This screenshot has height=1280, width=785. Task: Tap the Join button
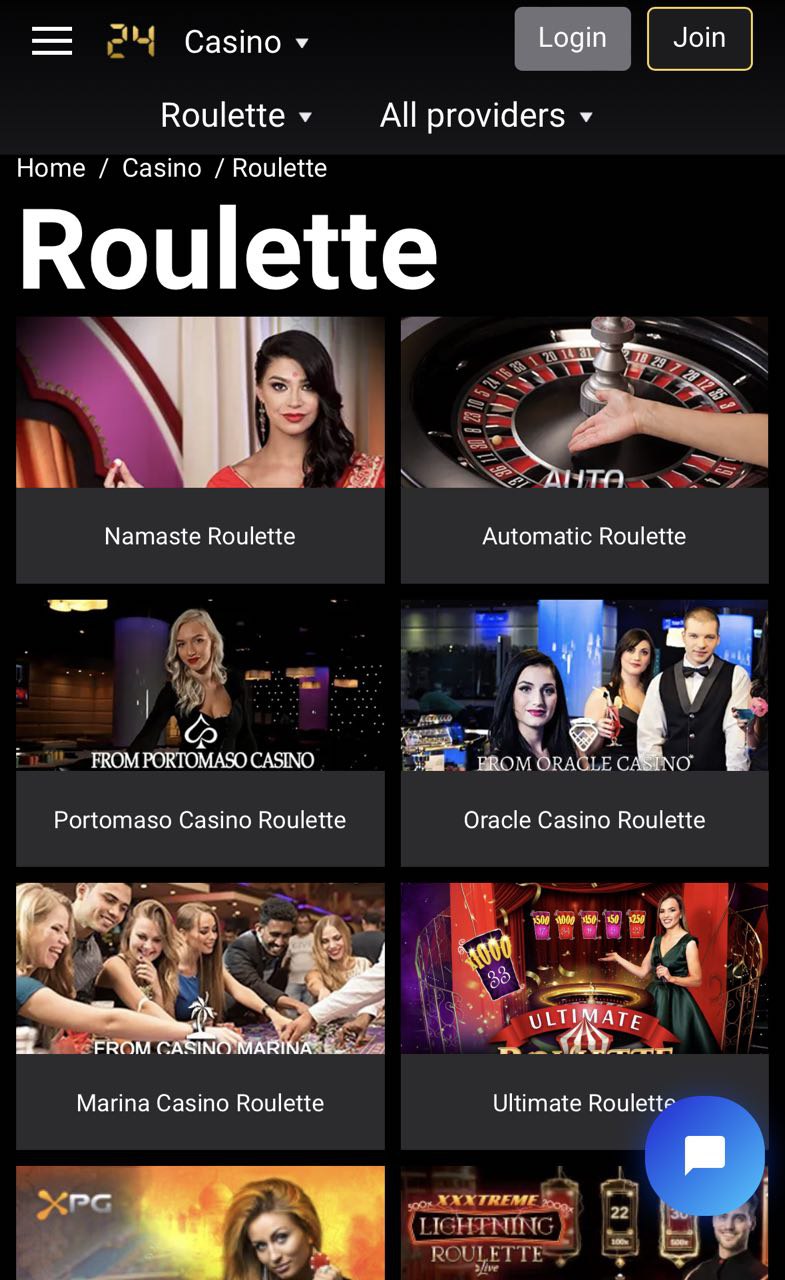[699, 39]
